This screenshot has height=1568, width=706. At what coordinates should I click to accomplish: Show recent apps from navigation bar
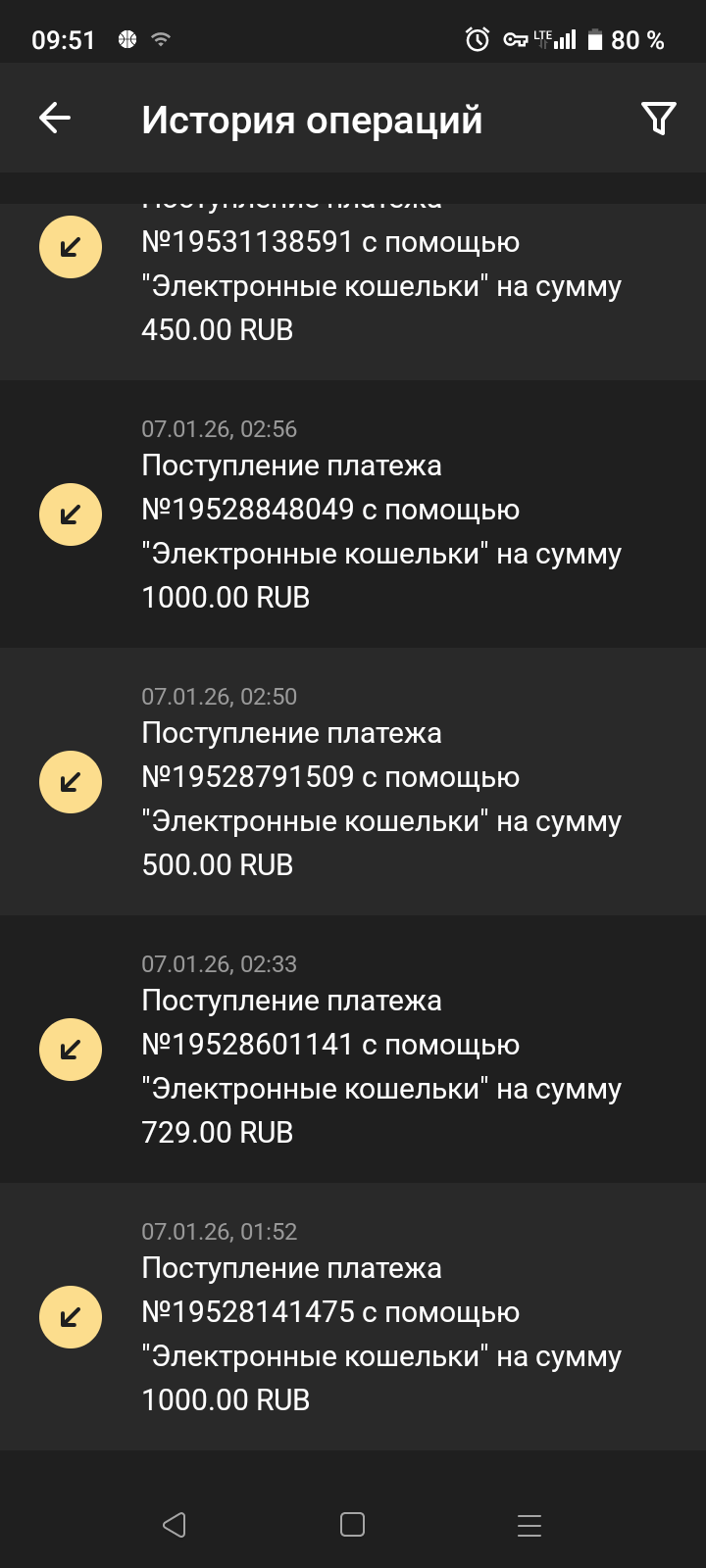tap(529, 1524)
